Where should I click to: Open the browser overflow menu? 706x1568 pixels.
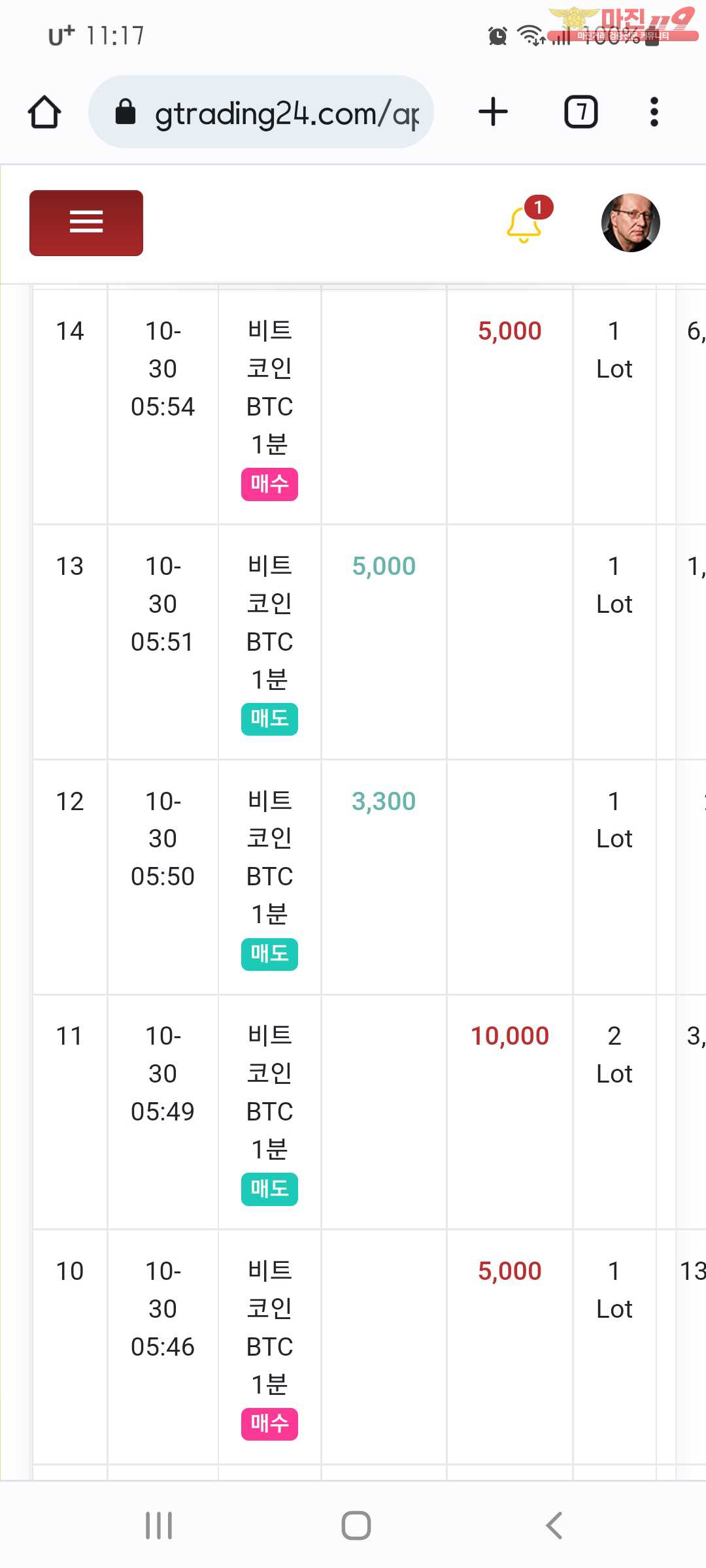[x=654, y=112]
